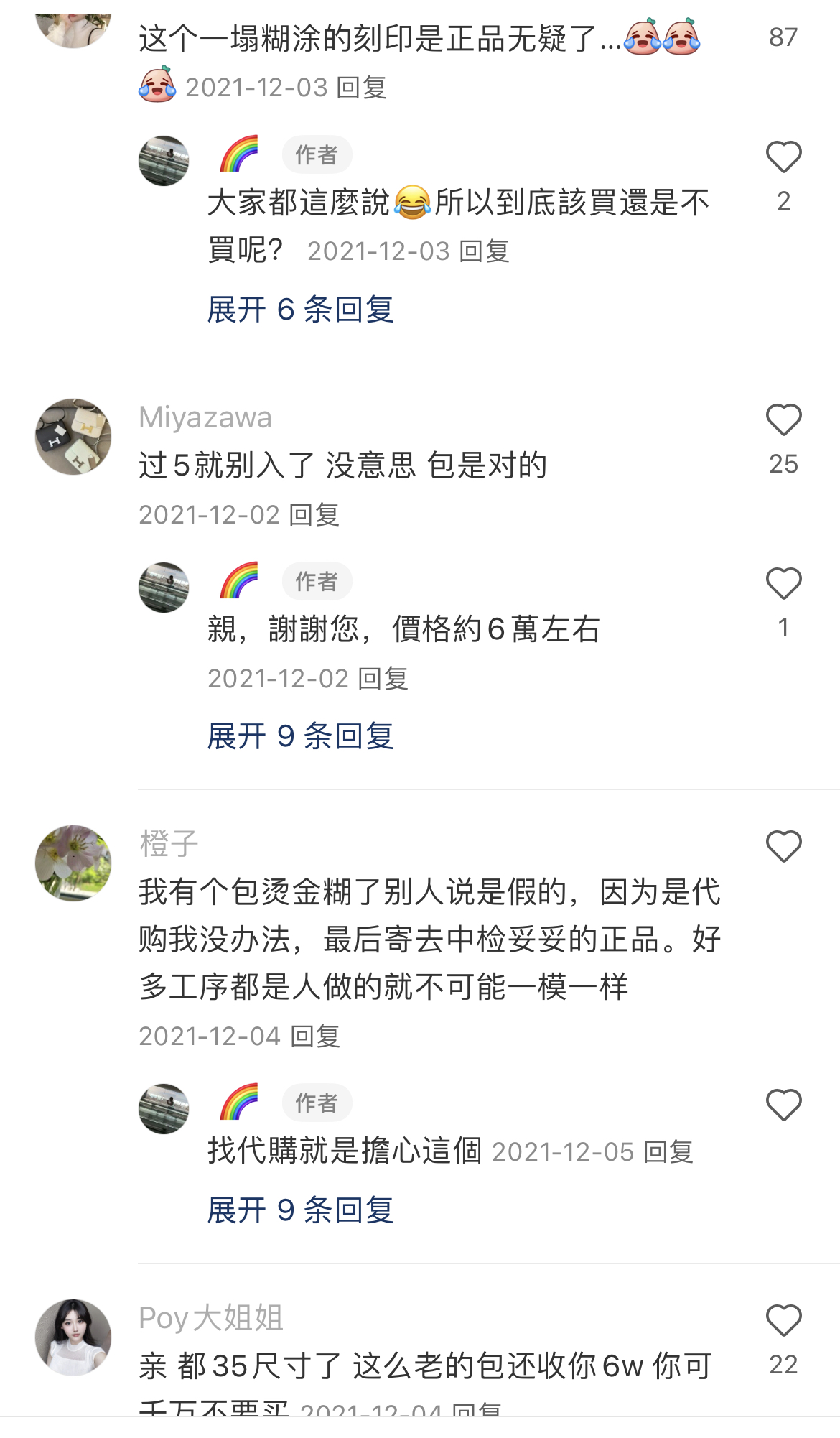Like the author's reply 大家都這麼說
The image size is (840, 1438).
783,157
